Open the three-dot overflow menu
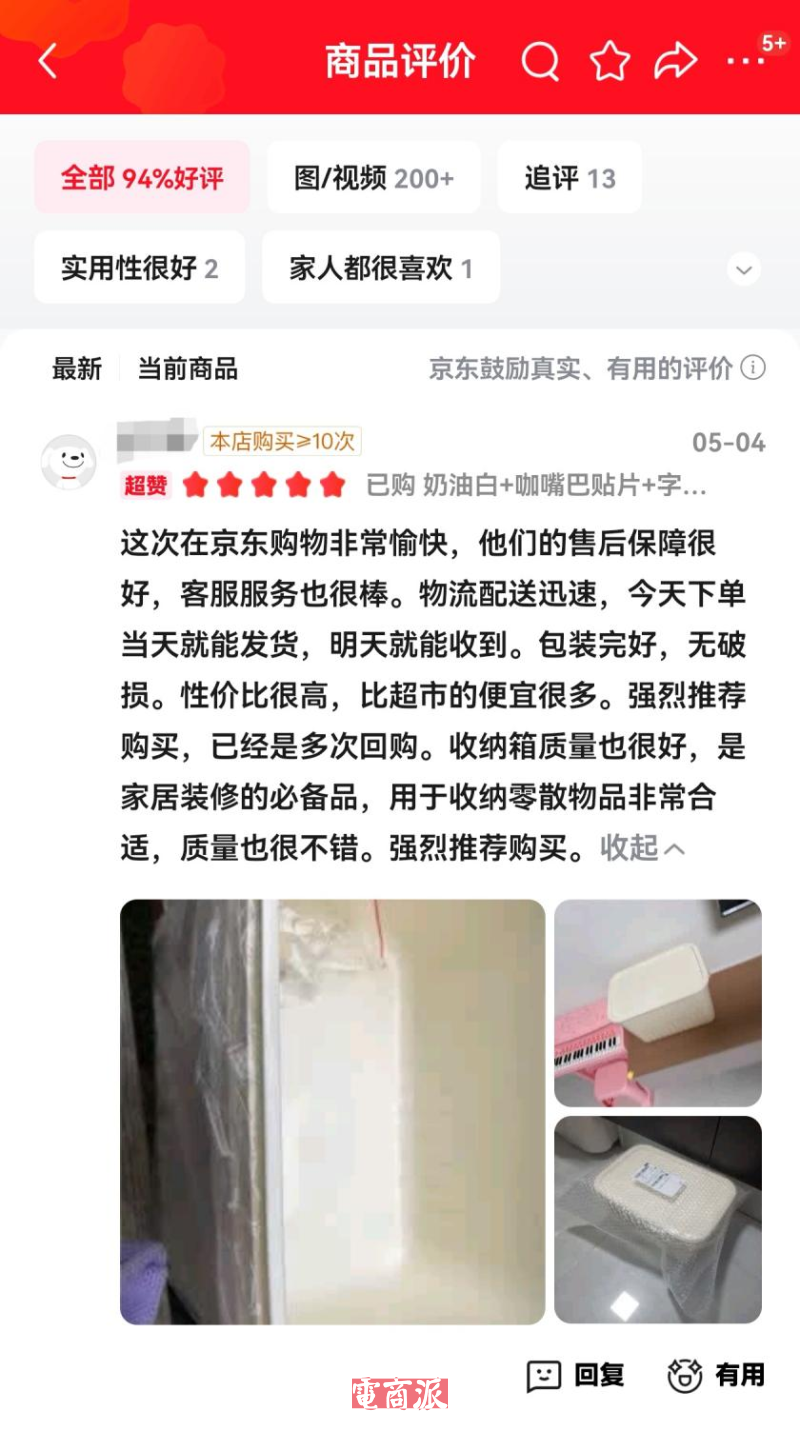This screenshot has width=800, height=1431. coord(745,62)
